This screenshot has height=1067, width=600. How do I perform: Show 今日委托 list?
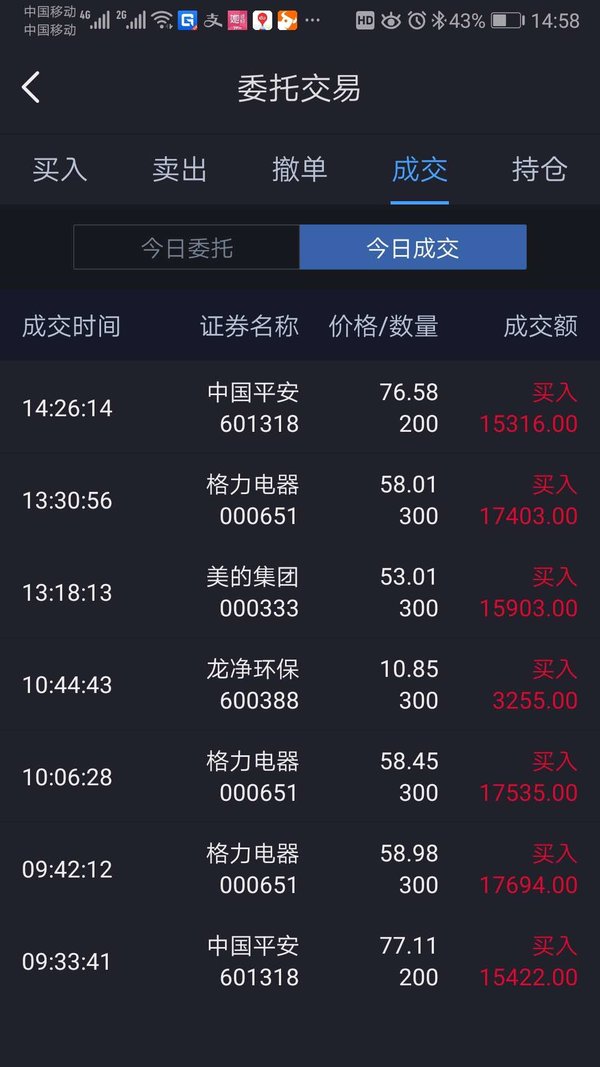[186, 247]
